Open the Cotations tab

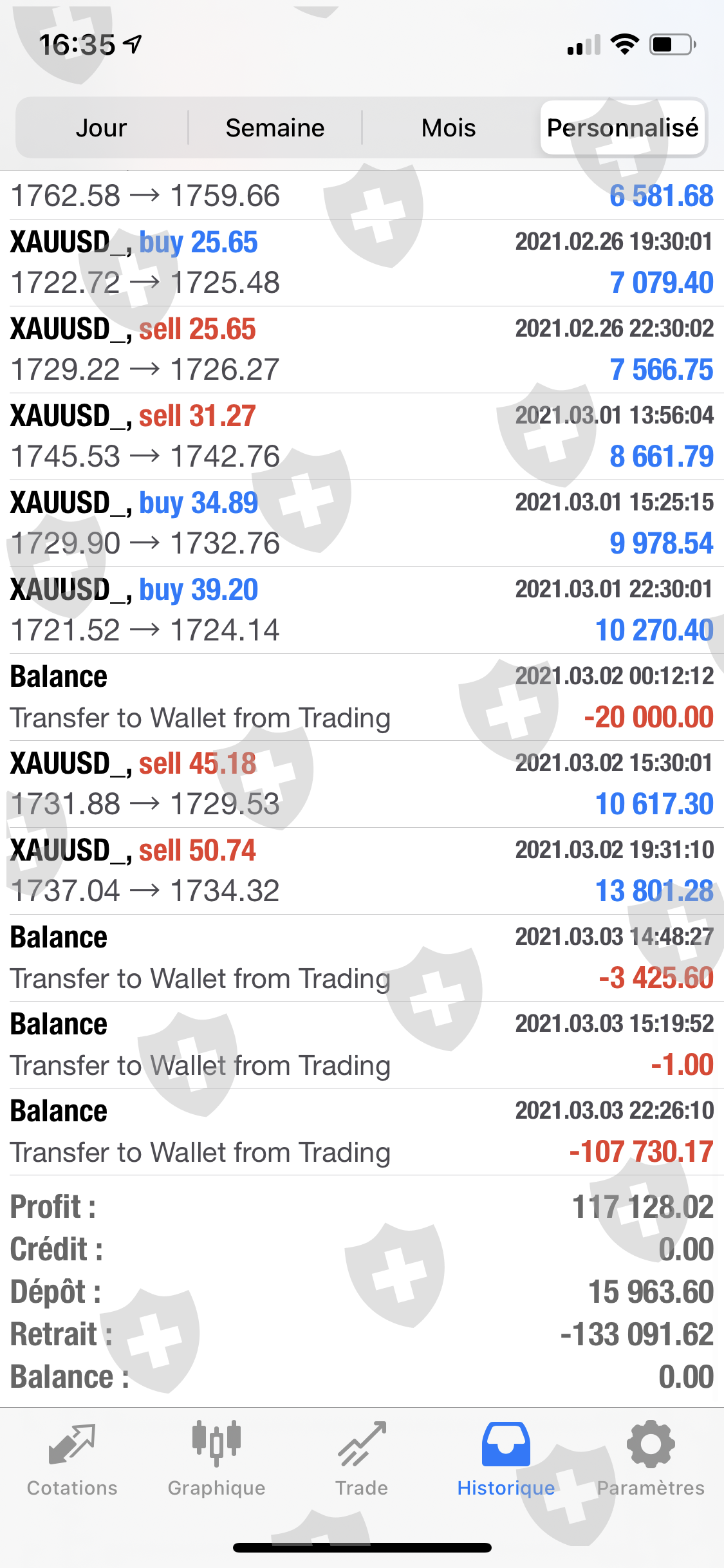coord(72,1459)
